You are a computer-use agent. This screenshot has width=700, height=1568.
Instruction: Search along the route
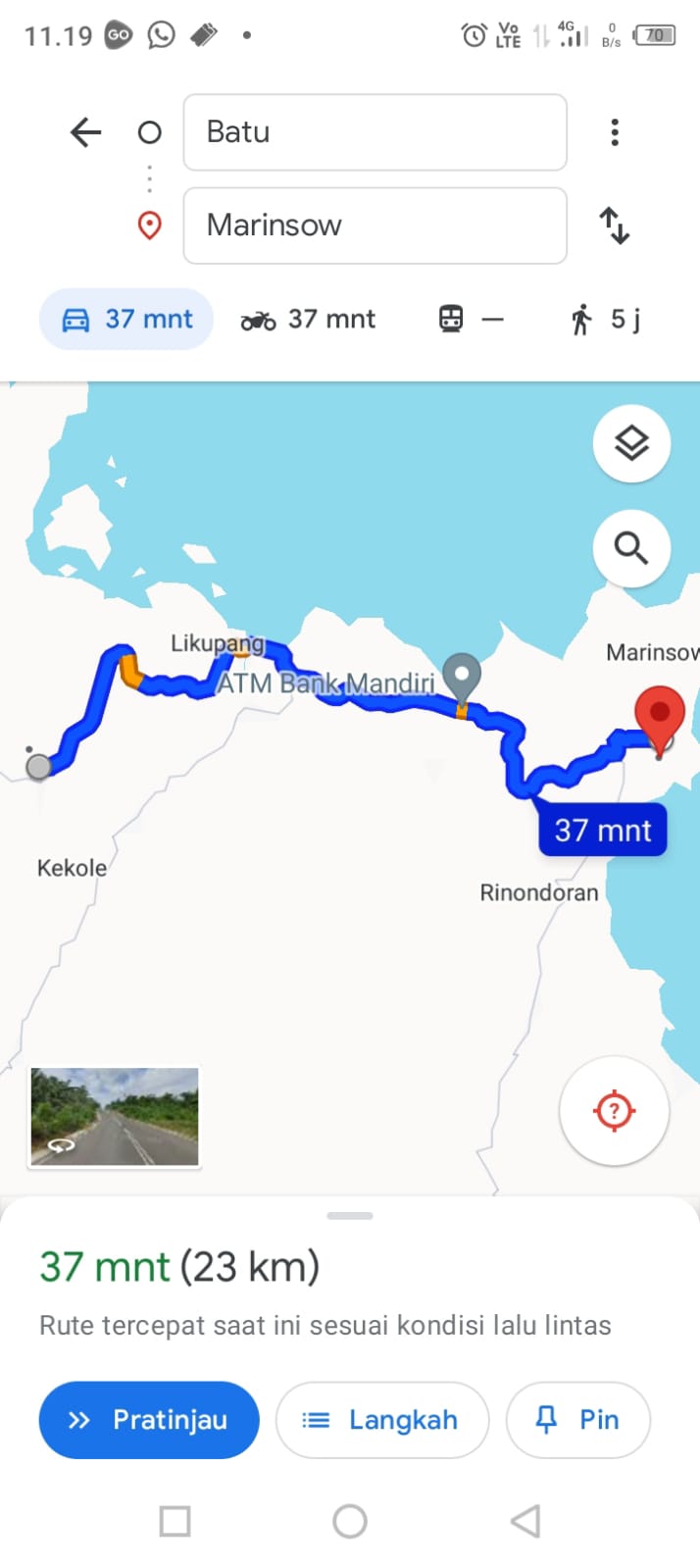tap(631, 548)
